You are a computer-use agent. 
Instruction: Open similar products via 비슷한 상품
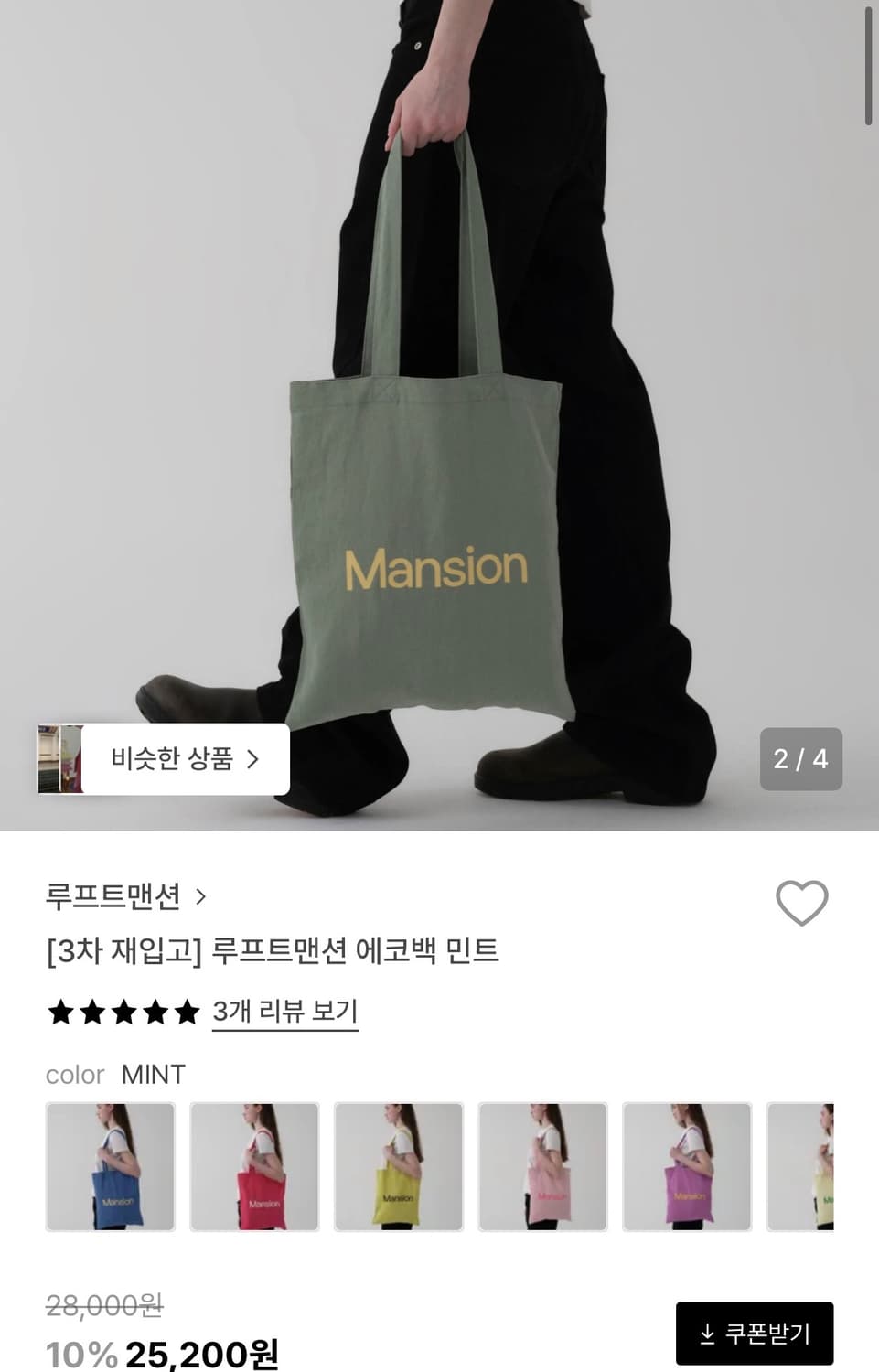(x=178, y=758)
